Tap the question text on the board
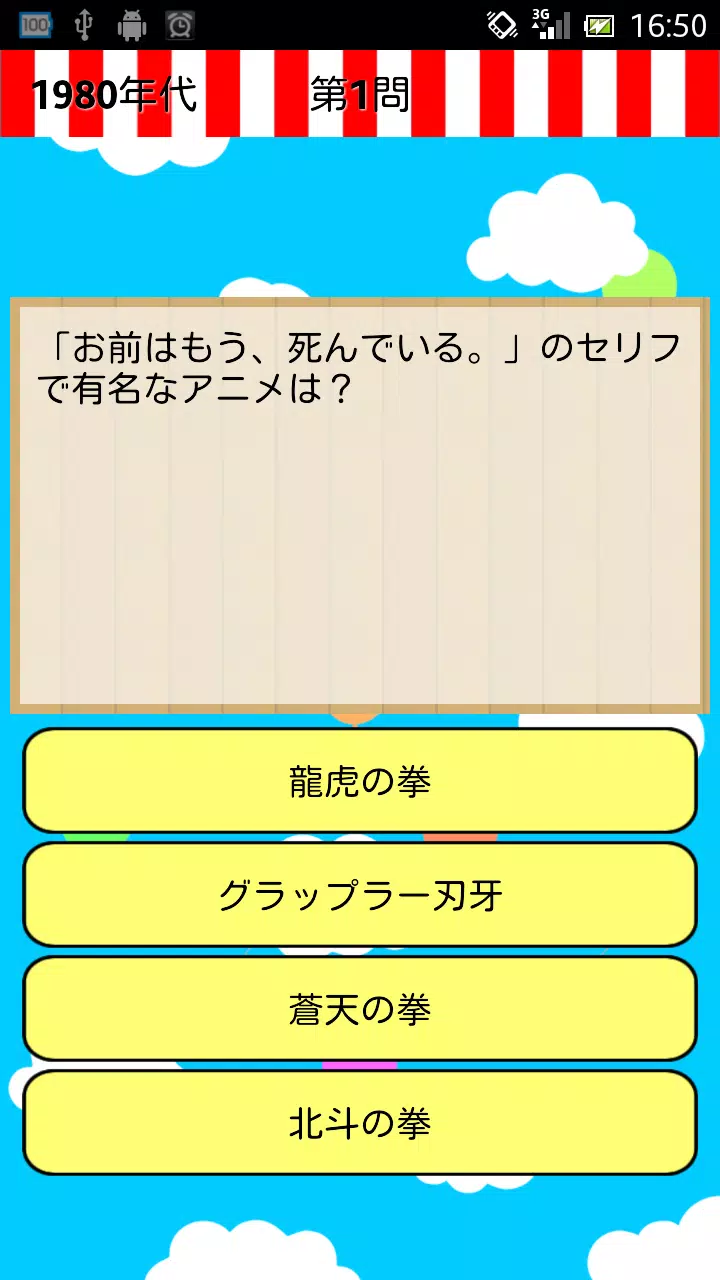The height and width of the screenshot is (1280, 720). [360, 365]
